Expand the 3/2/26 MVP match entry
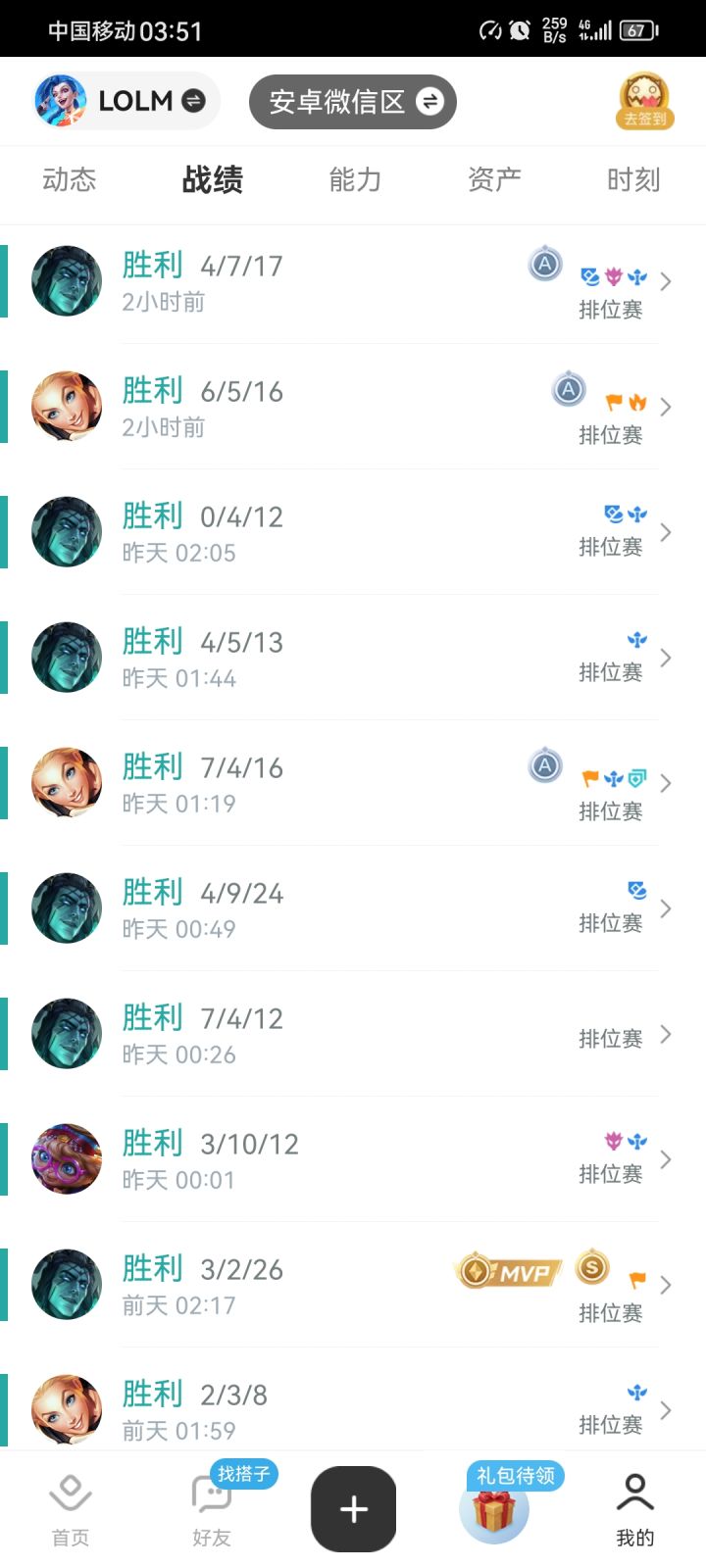This screenshot has width=706, height=1568. click(667, 1285)
